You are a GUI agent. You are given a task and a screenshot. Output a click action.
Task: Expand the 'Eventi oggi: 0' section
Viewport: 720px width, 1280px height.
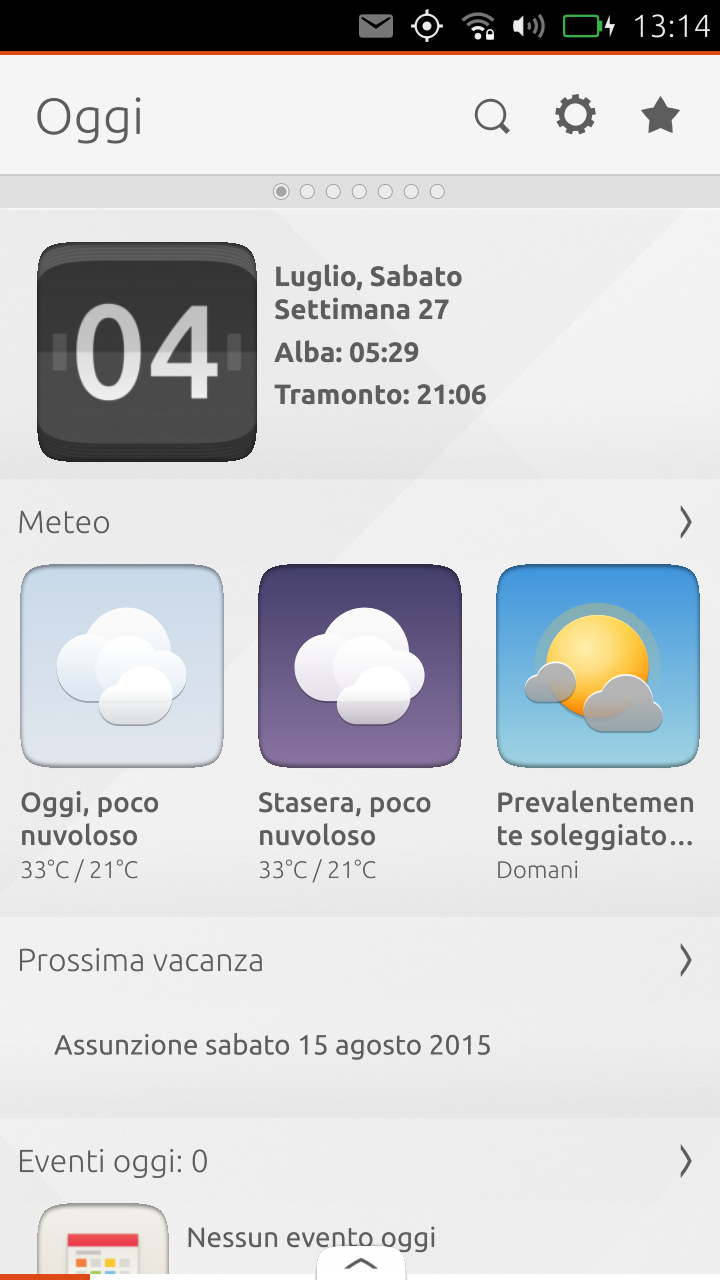685,1161
